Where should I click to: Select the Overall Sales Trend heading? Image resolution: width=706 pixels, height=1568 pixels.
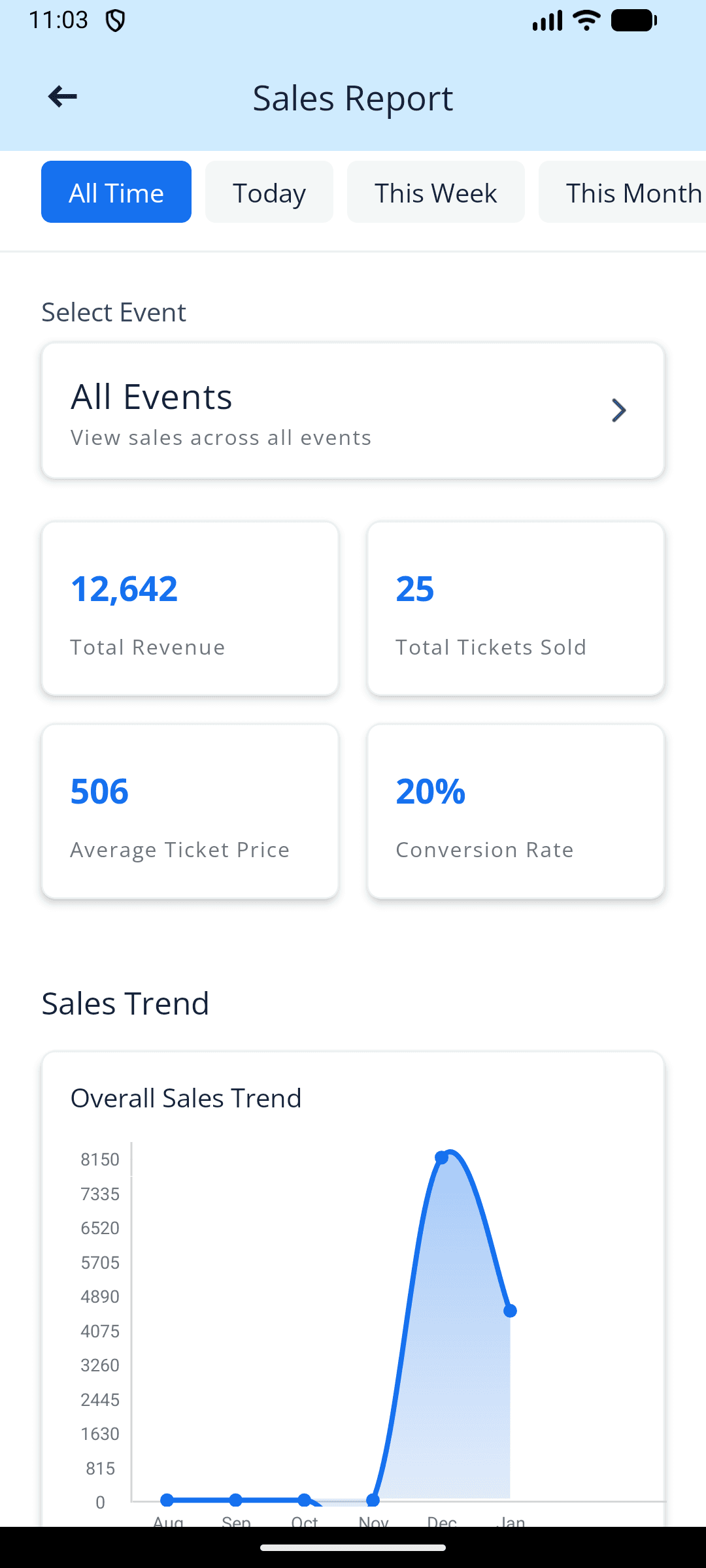click(185, 1098)
